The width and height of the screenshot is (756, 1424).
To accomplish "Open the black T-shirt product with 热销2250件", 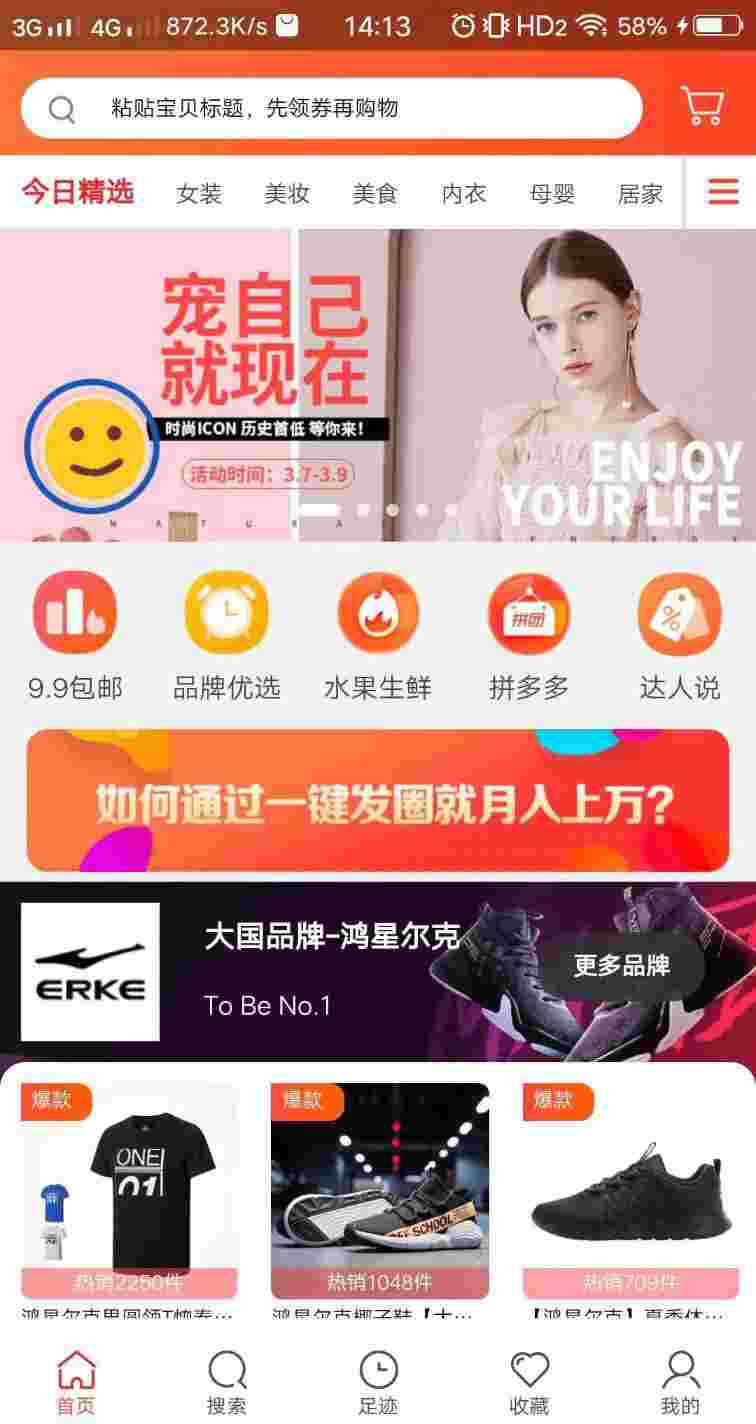I will tap(129, 1190).
